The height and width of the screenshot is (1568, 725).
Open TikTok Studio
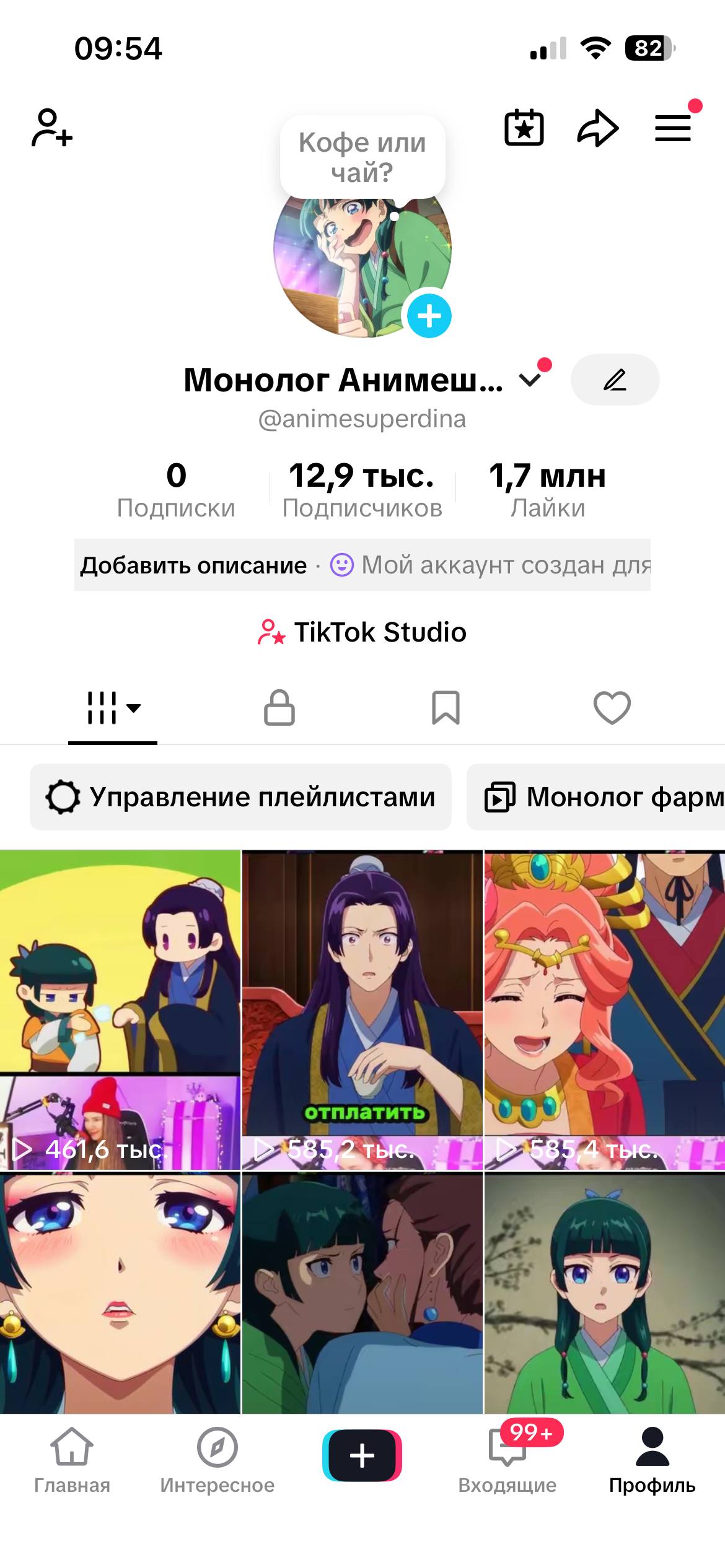coord(362,632)
